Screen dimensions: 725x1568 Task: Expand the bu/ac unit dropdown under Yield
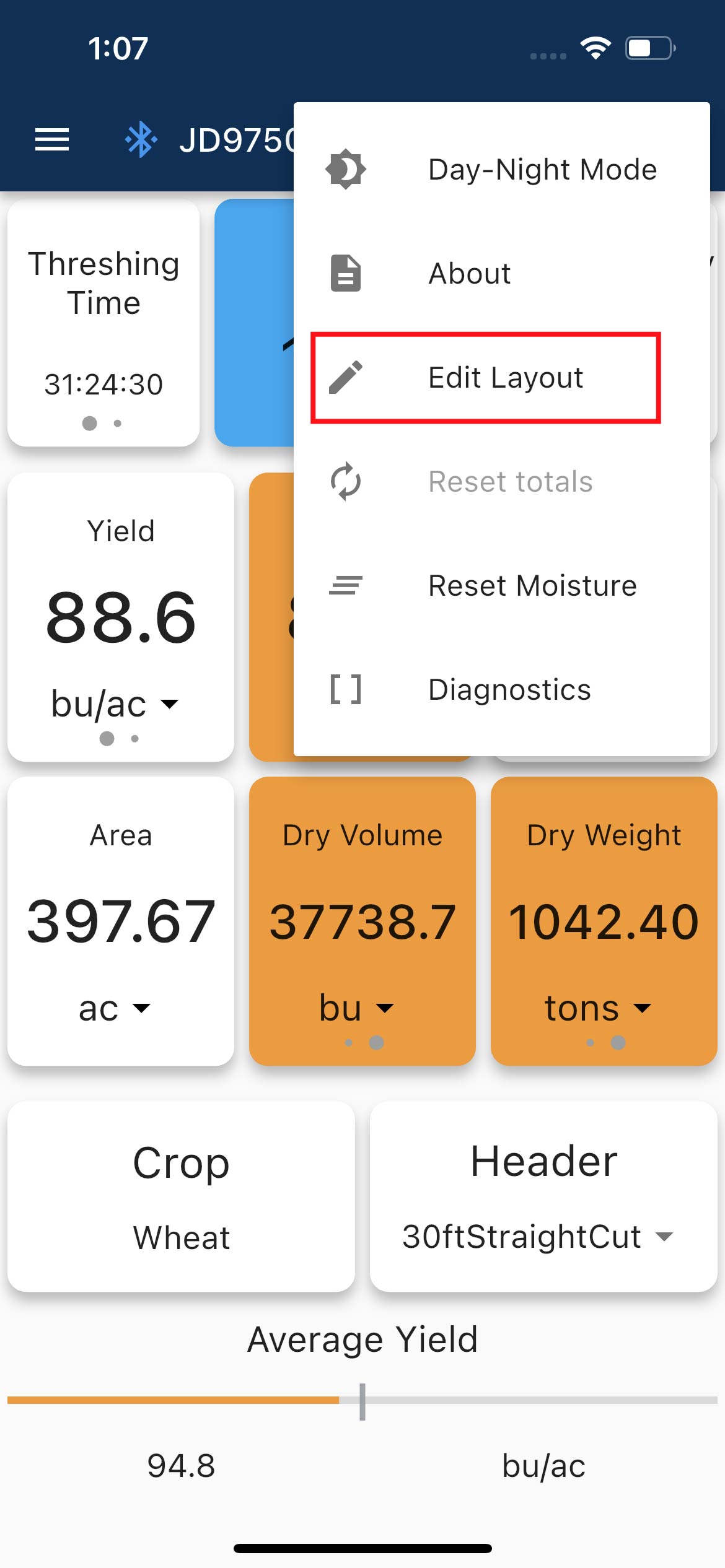[115, 704]
